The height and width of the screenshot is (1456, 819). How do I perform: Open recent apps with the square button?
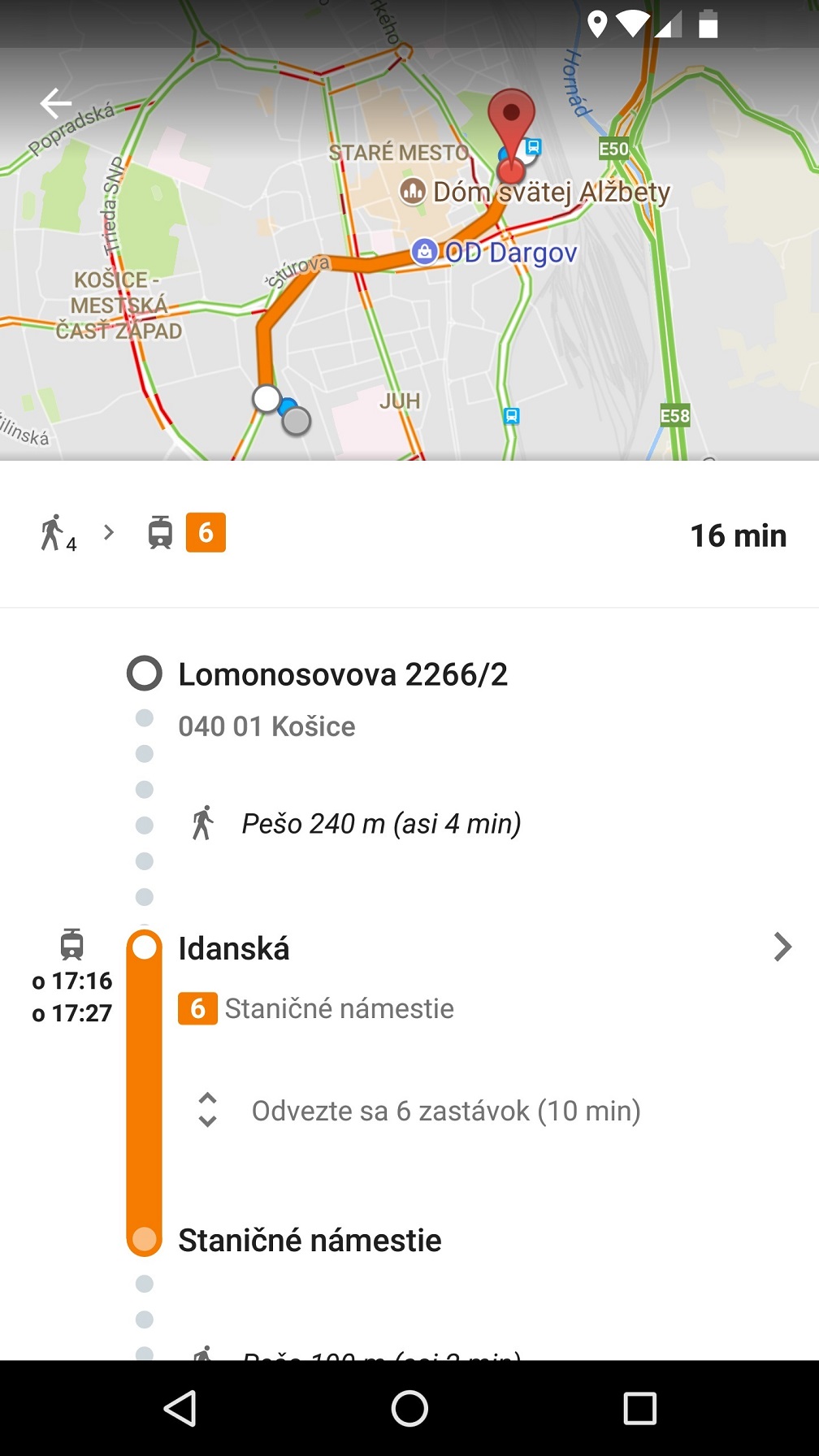point(639,1408)
